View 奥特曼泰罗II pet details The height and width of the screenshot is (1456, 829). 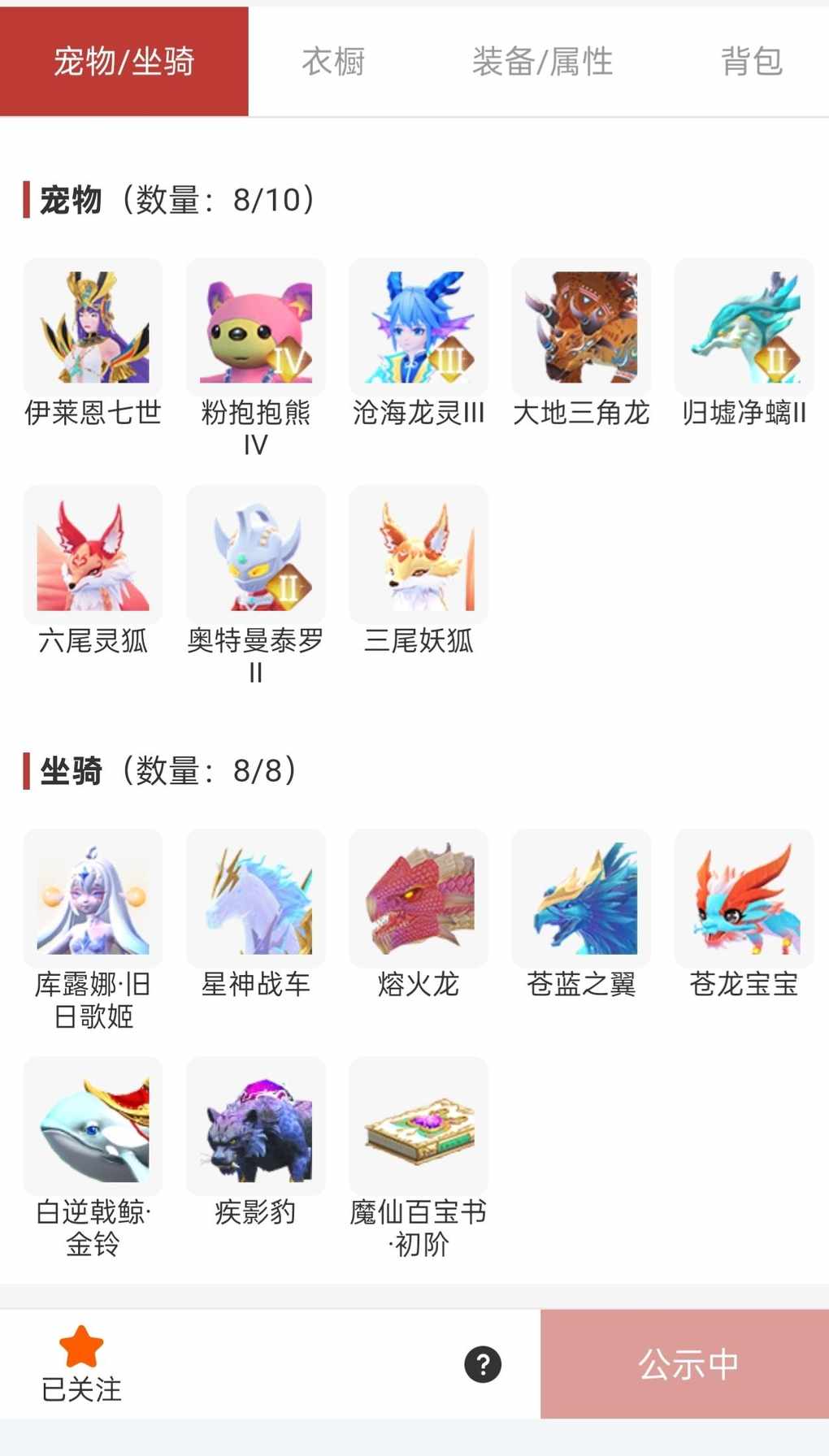[255, 555]
